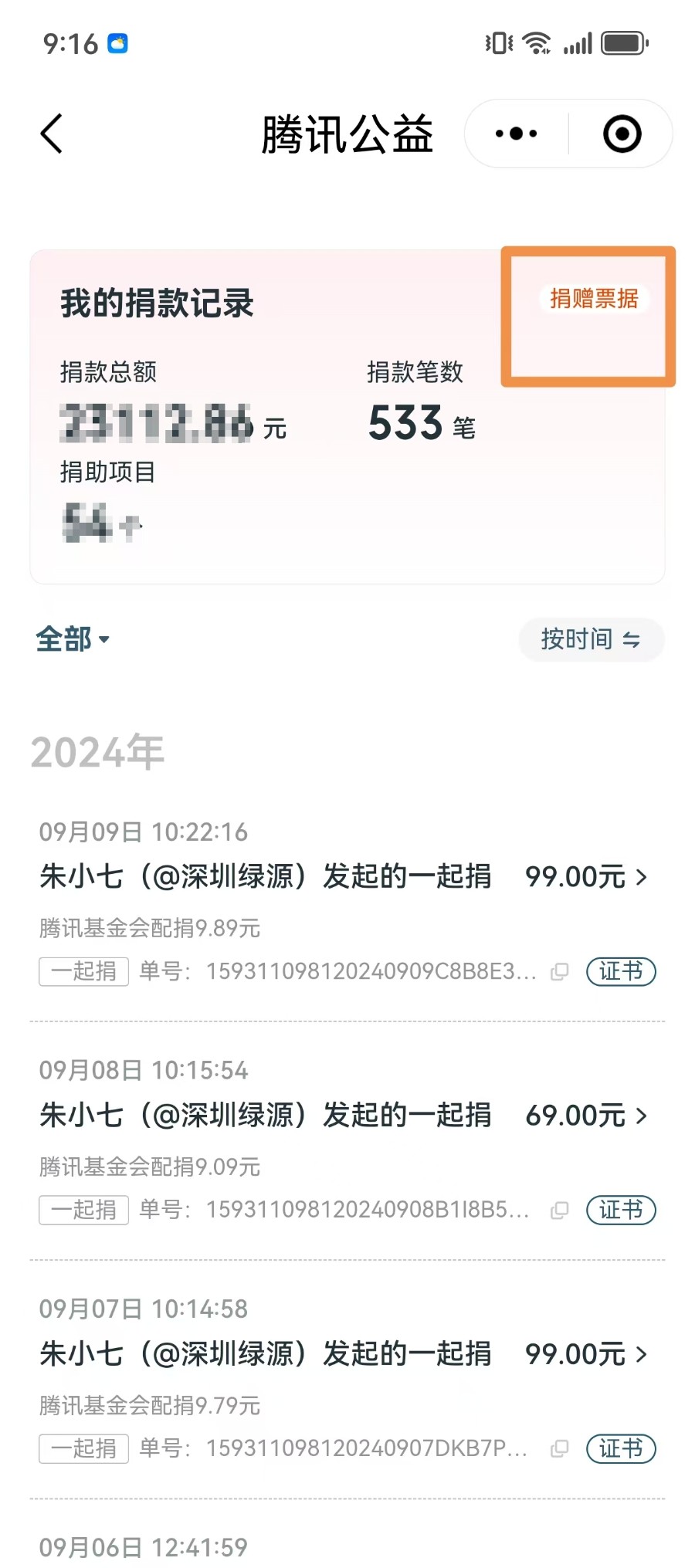Expand the 全部 filter dropdown

(x=73, y=639)
